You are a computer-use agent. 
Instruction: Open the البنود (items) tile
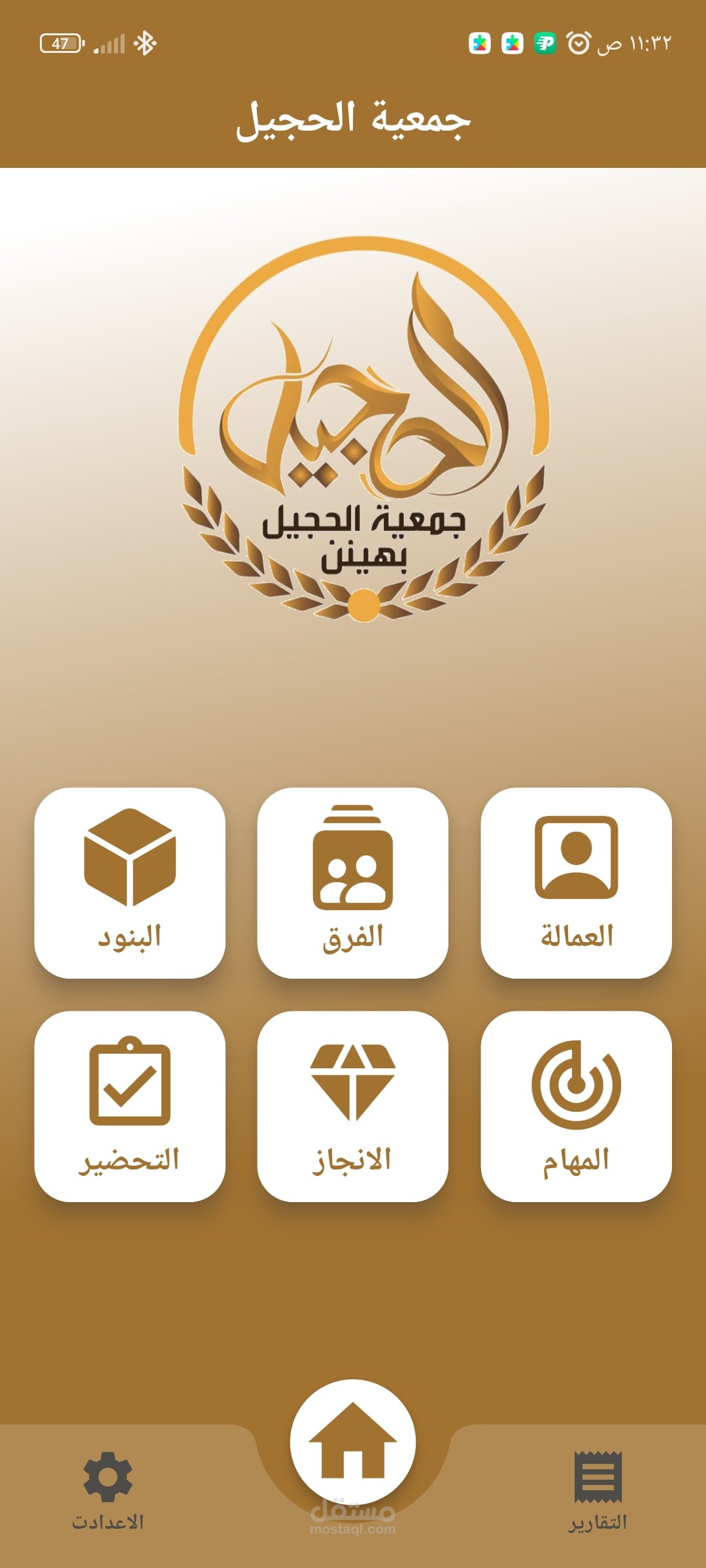click(130, 883)
